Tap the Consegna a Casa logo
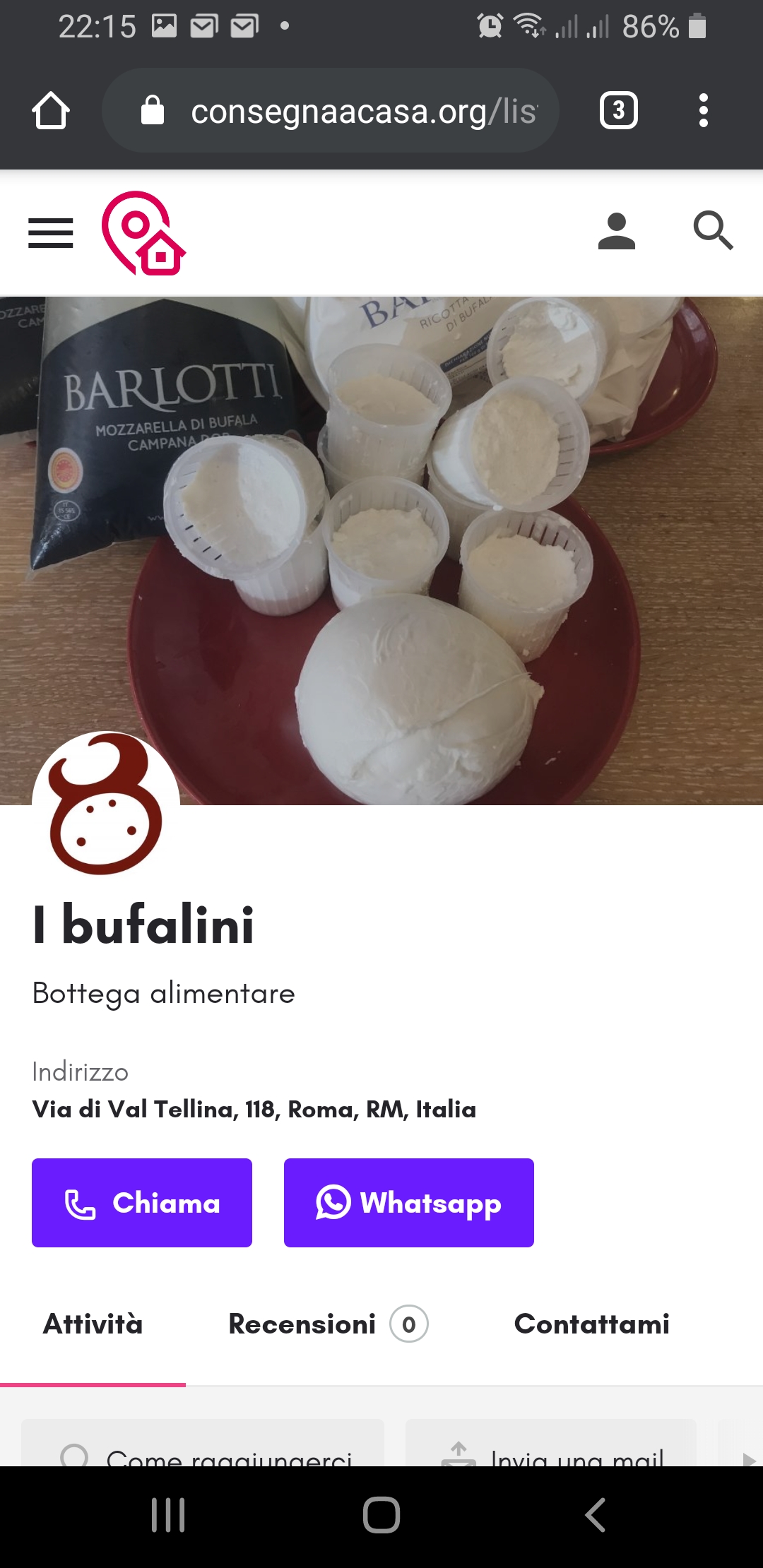This screenshot has width=763, height=1568. pyautogui.click(x=143, y=233)
